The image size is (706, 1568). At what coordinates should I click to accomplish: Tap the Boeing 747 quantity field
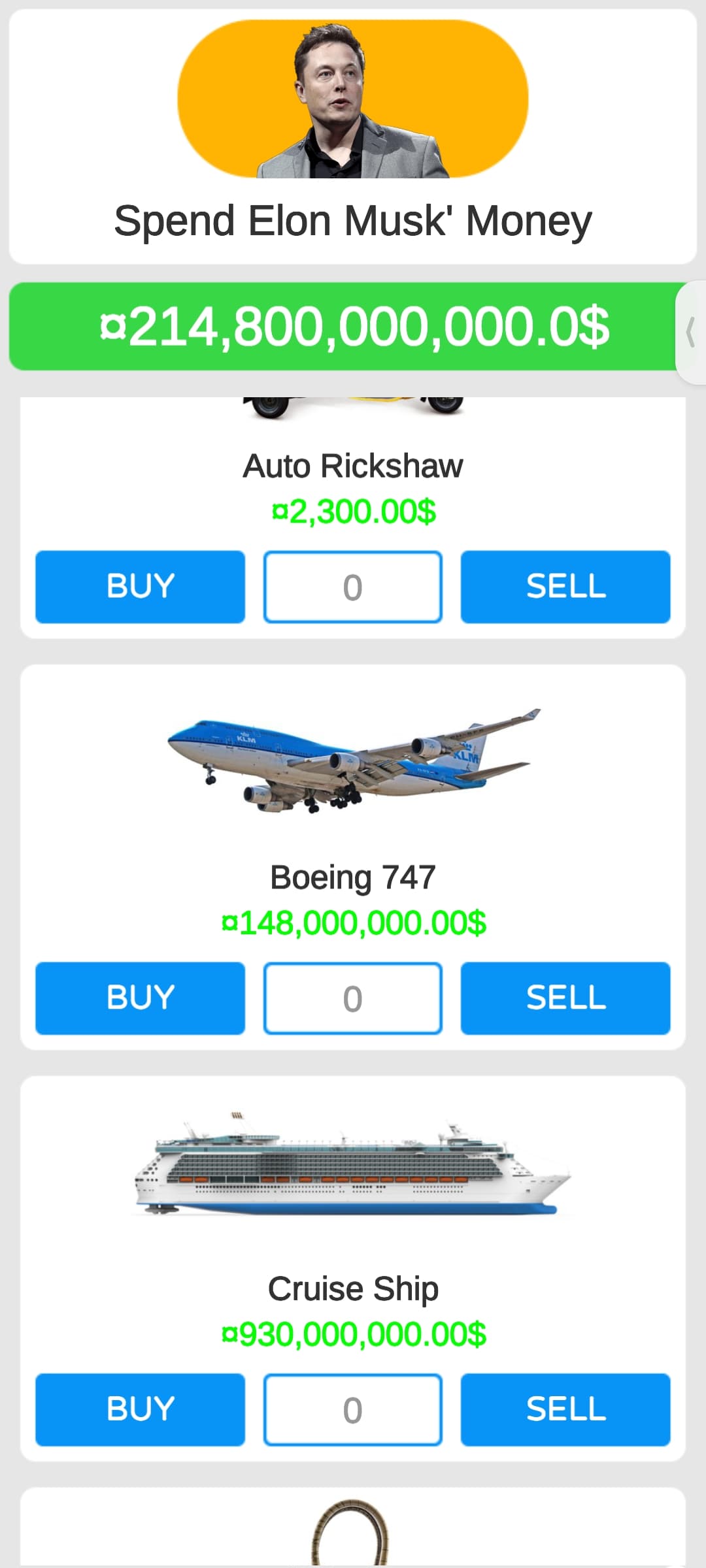coord(353,998)
